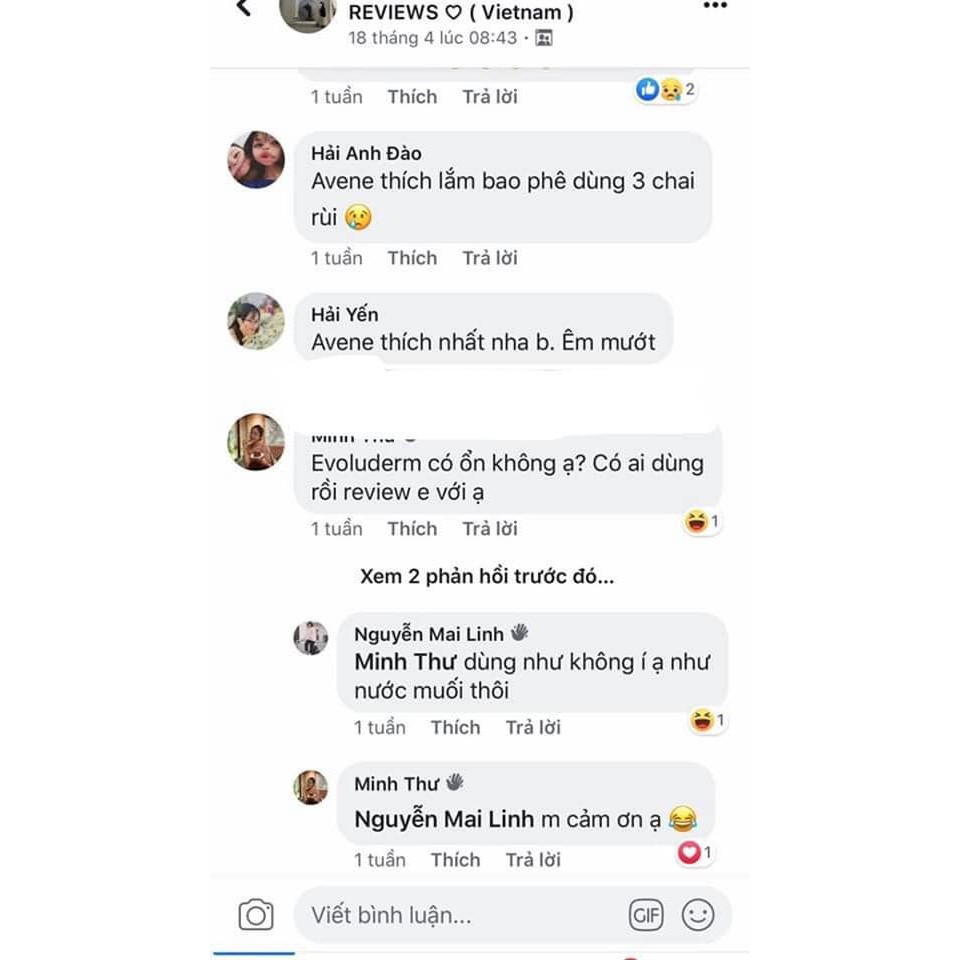Open the emoji sticker picker

coord(698,914)
